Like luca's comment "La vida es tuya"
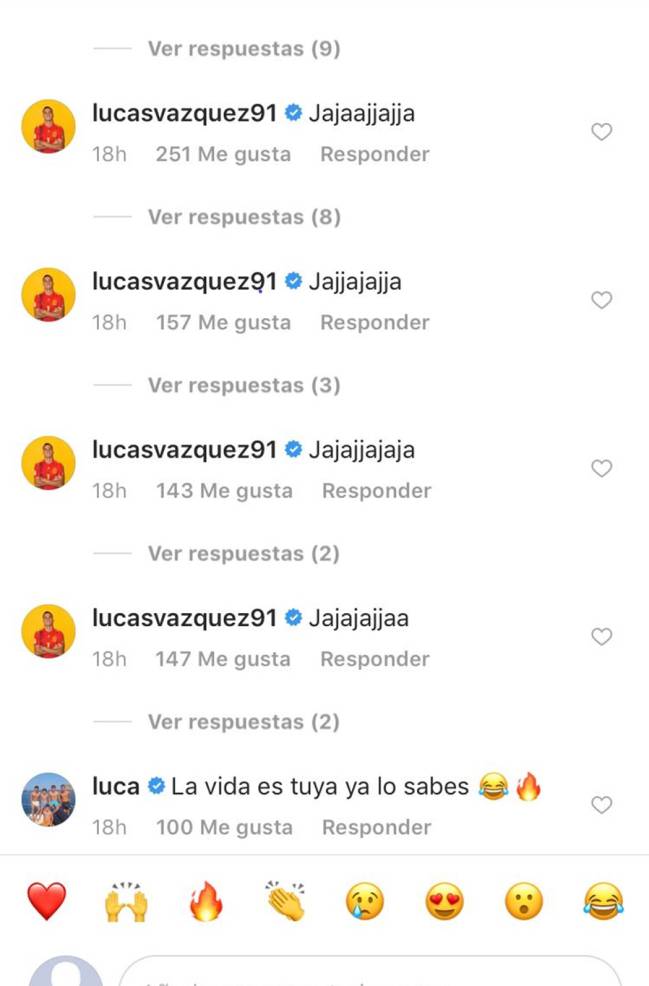The height and width of the screenshot is (986, 649). pyautogui.click(x=601, y=805)
